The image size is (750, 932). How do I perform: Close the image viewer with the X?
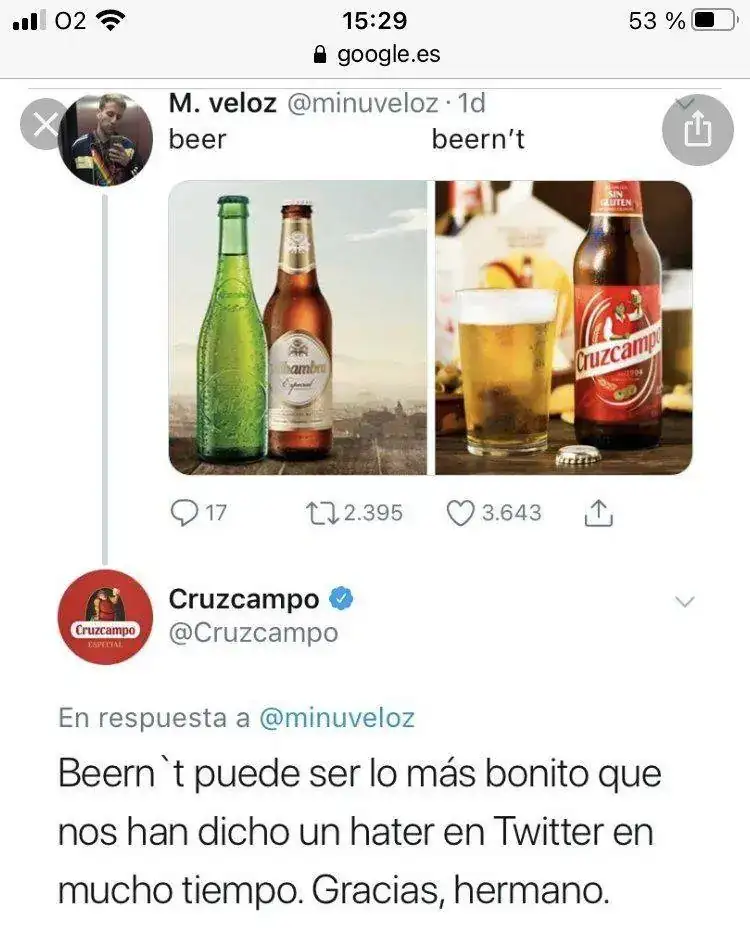(x=44, y=125)
